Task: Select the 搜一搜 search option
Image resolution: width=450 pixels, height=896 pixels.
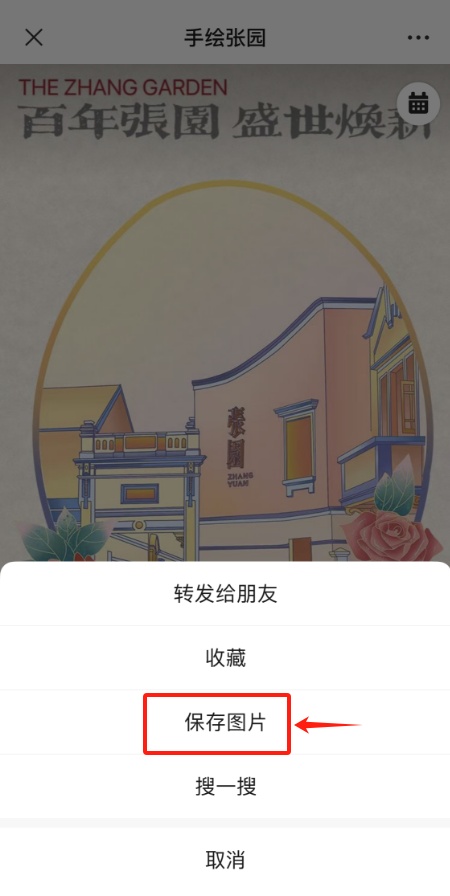Action: [x=225, y=786]
